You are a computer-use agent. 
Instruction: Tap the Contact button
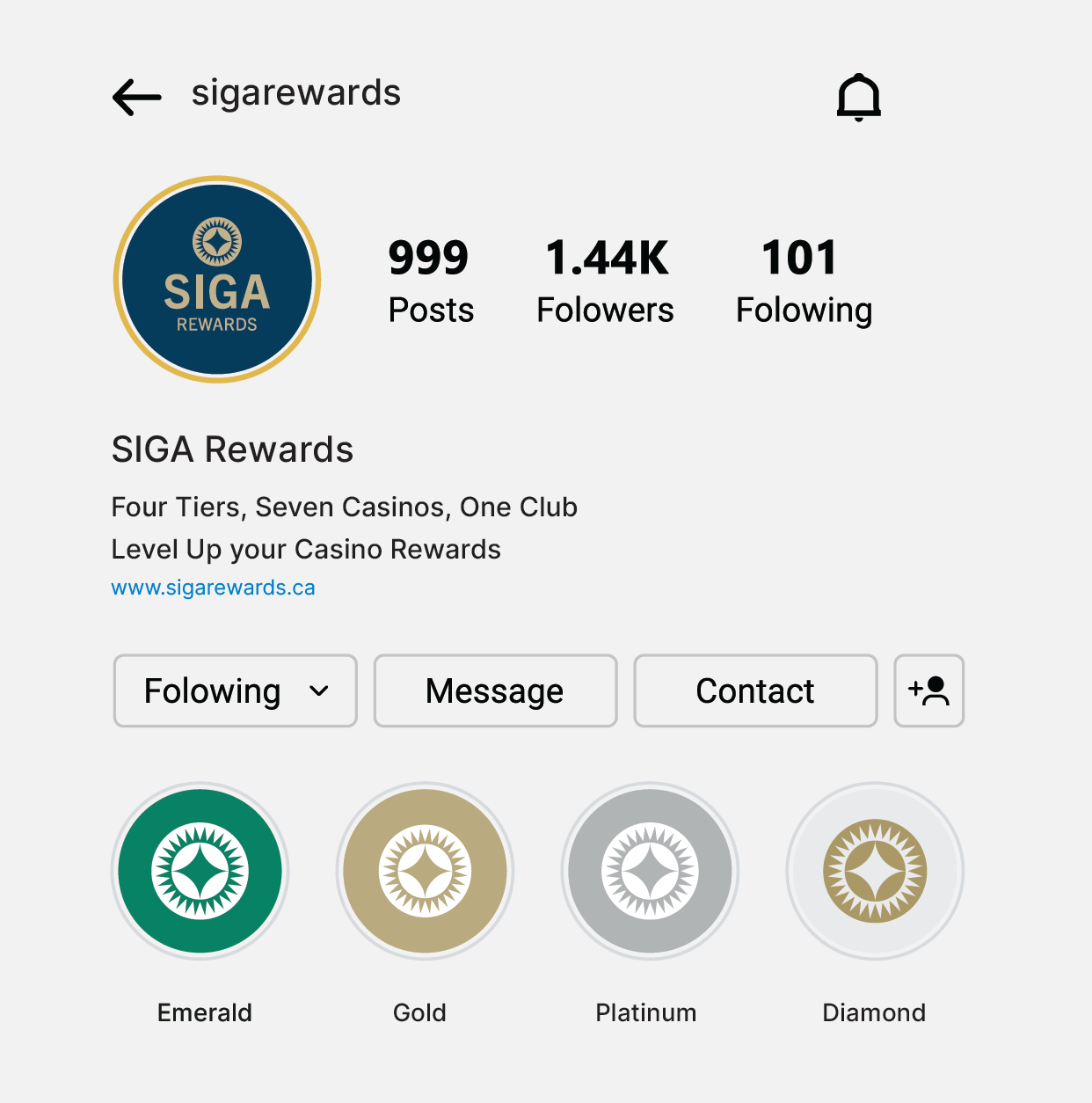pos(755,690)
